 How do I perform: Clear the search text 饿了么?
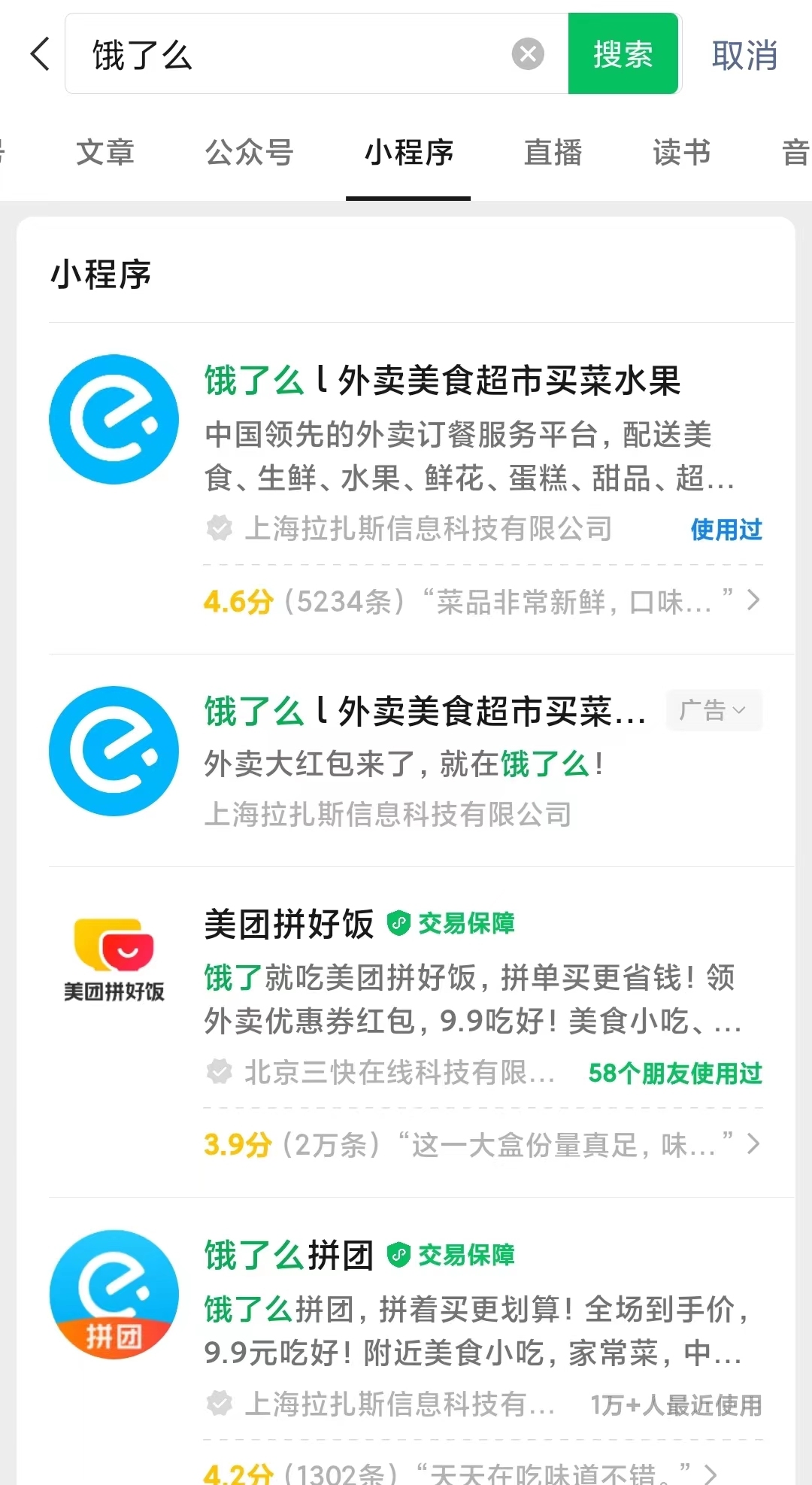[528, 54]
